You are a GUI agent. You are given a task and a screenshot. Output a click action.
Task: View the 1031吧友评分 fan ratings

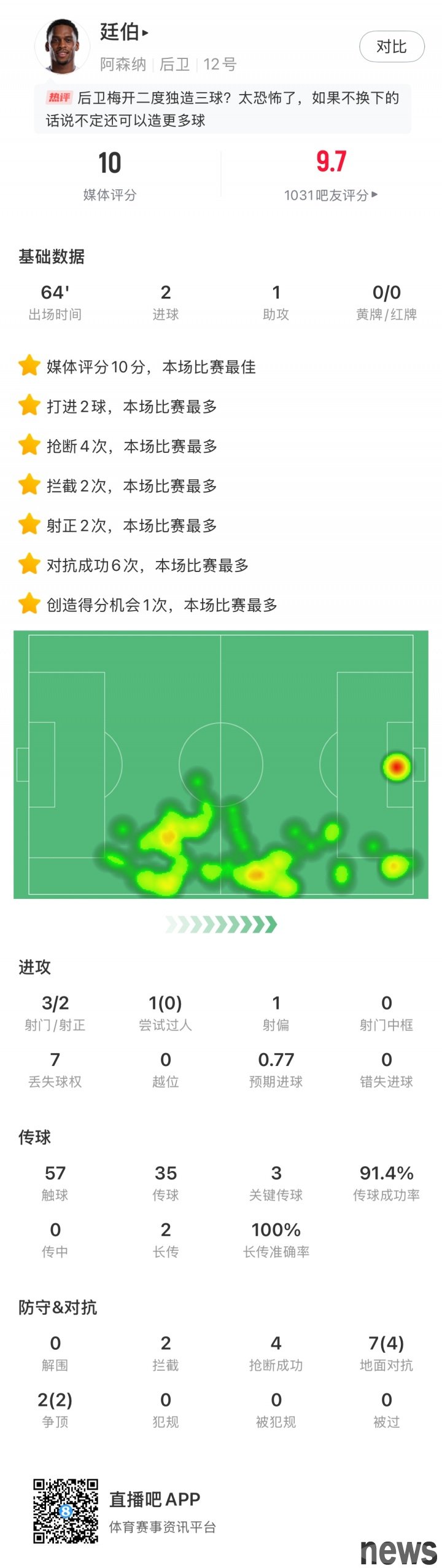tap(330, 195)
